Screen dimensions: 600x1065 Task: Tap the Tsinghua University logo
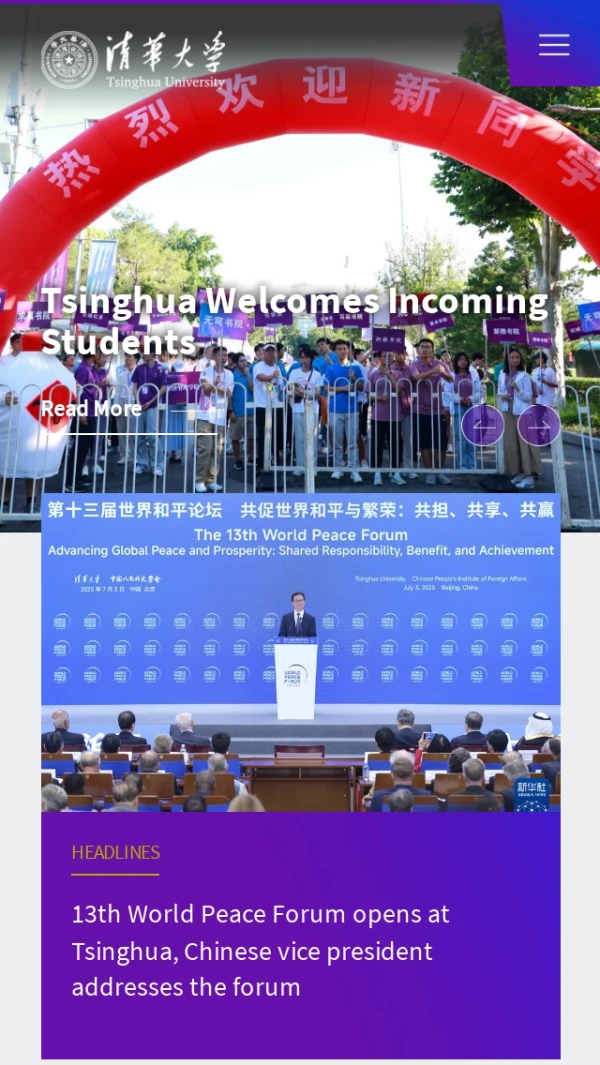pyautogui.click(x=133, y=59)
